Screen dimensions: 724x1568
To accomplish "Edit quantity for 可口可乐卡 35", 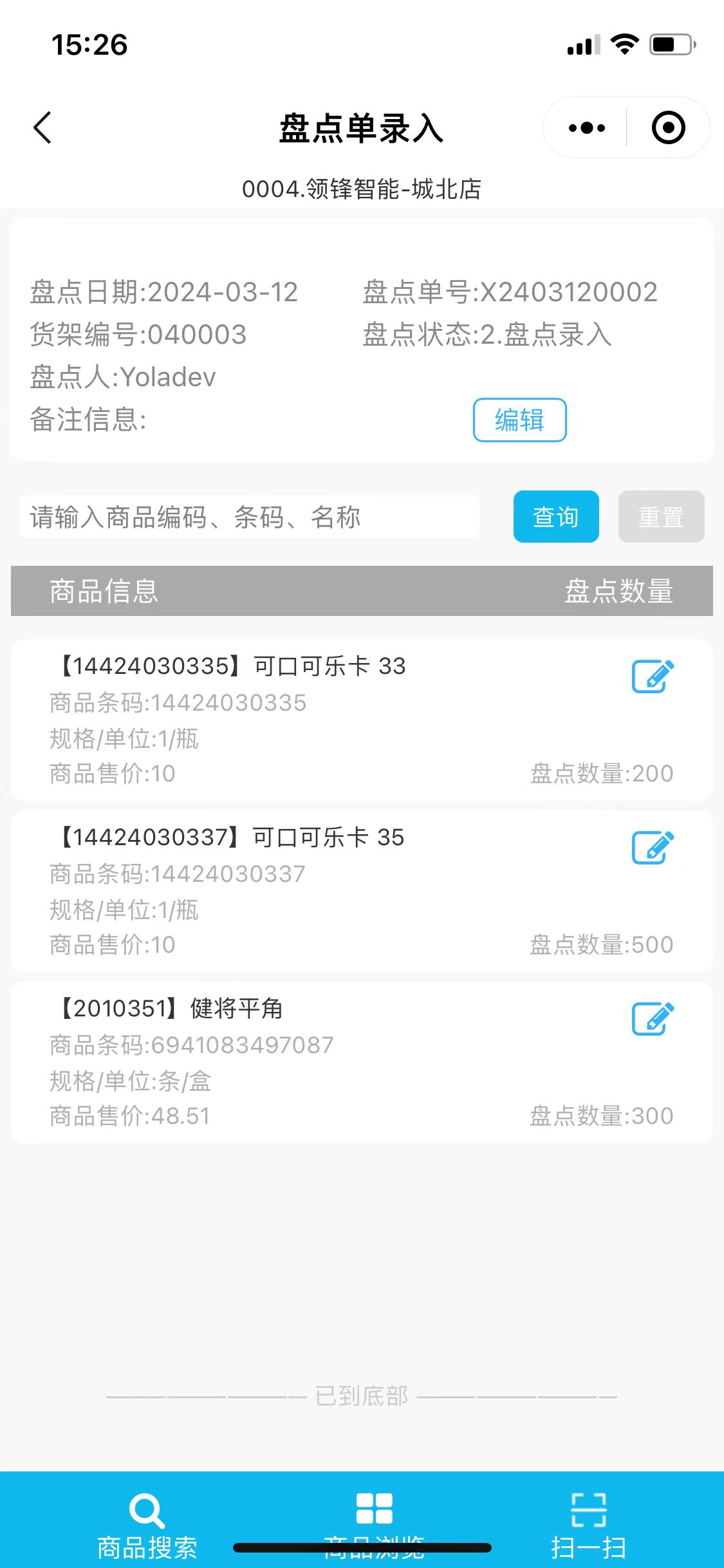I will coord(653,848).
